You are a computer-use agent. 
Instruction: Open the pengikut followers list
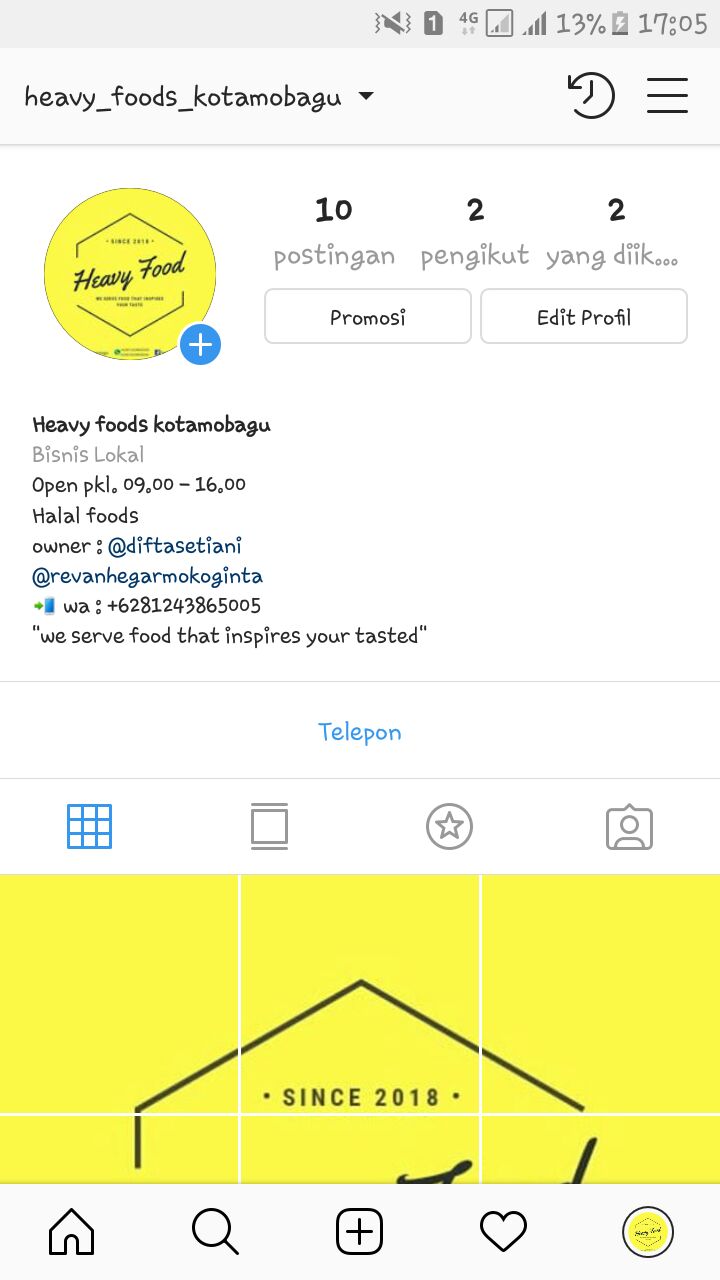click(x=475, y=231)
